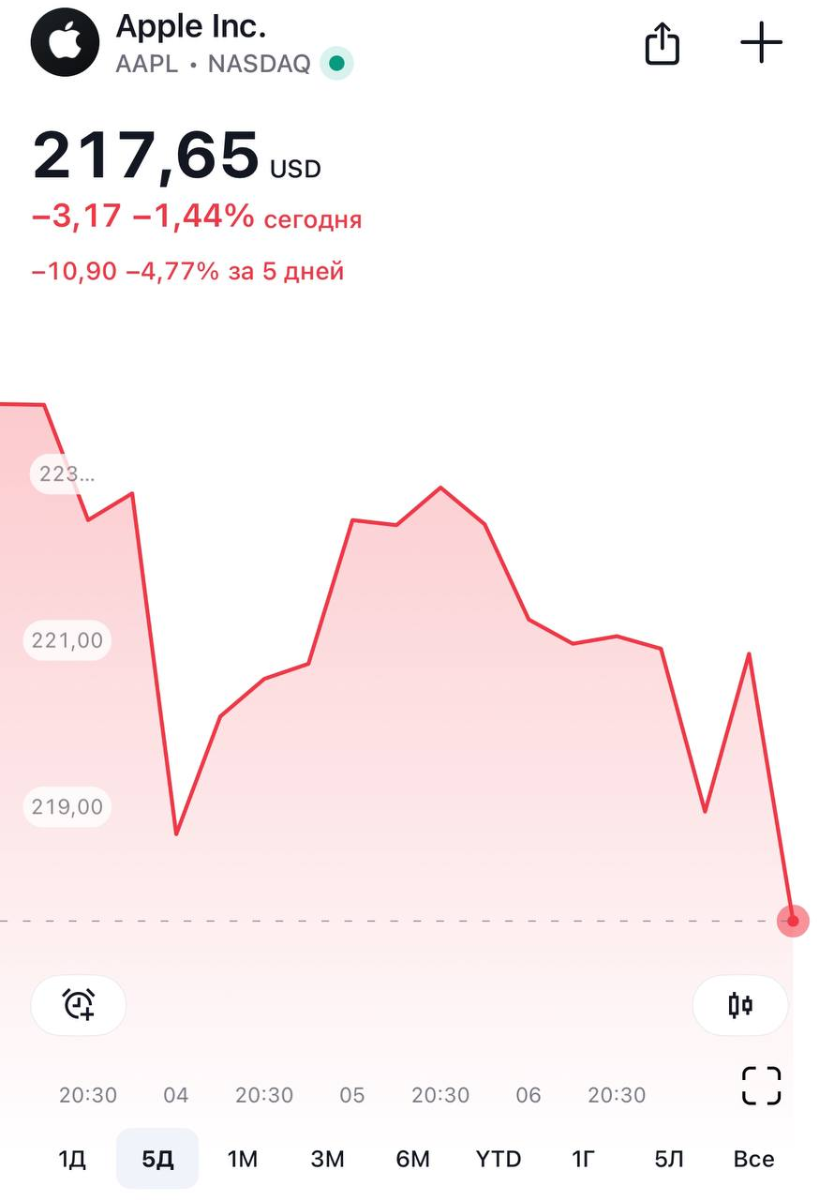Viewport: 819px width, 1200px height.
Task: Choose the 6М chart period
Action: click(412, 1159)
